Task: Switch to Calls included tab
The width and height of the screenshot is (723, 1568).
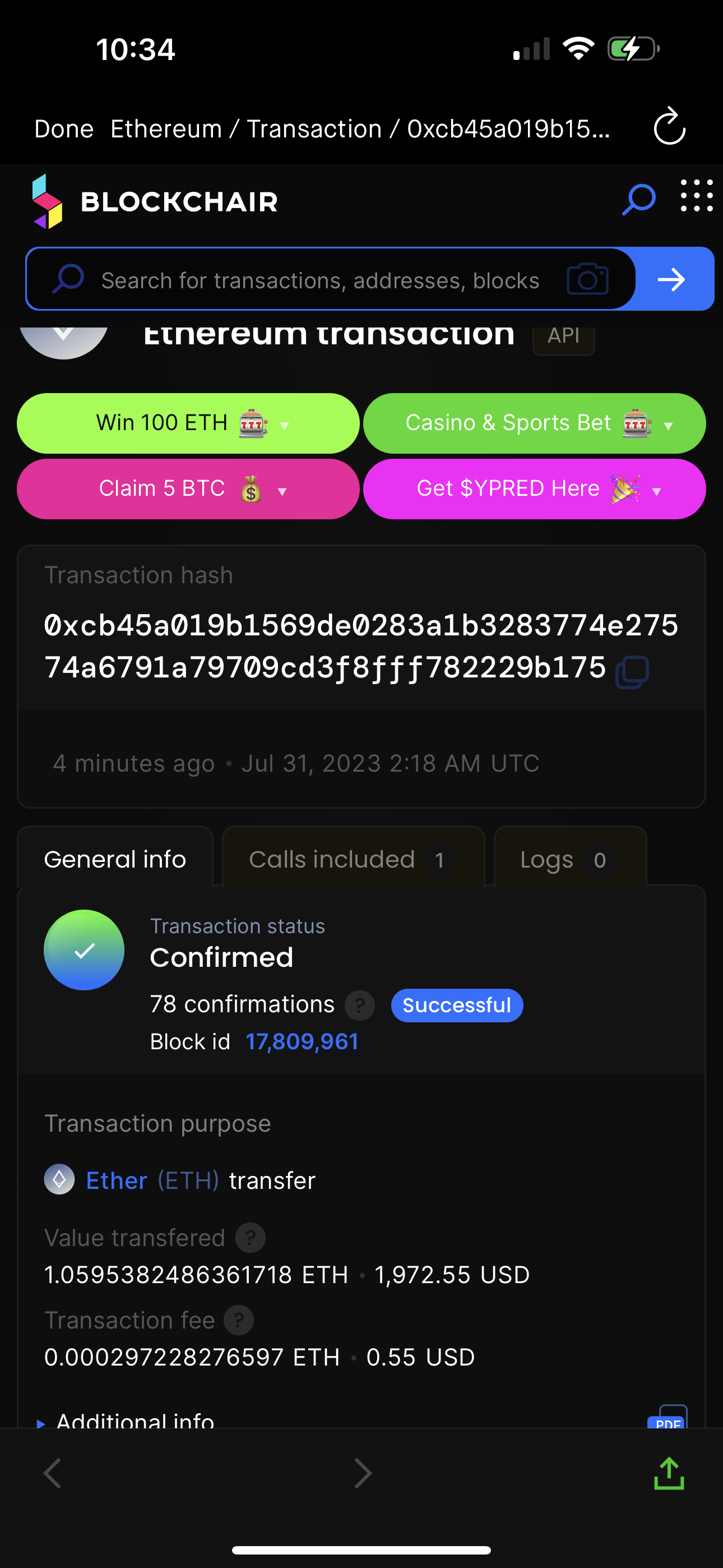Action: click(353, 860)
